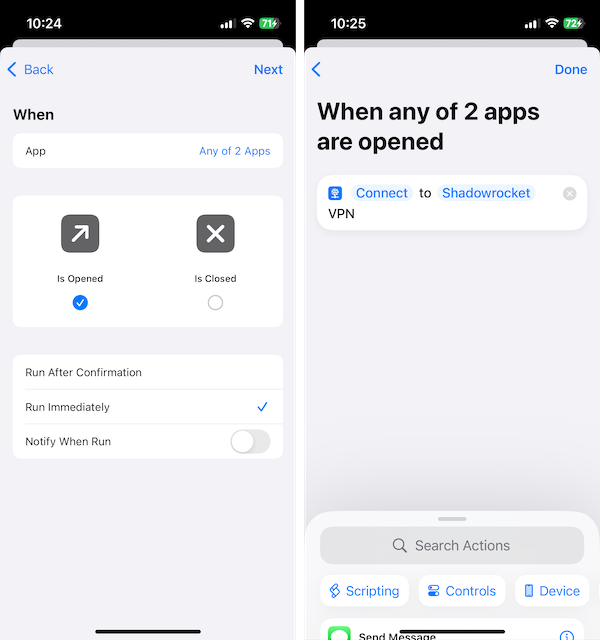Select the Is Opened option
The width and height of the screenshot is (600, 640).
coord(80,302)
